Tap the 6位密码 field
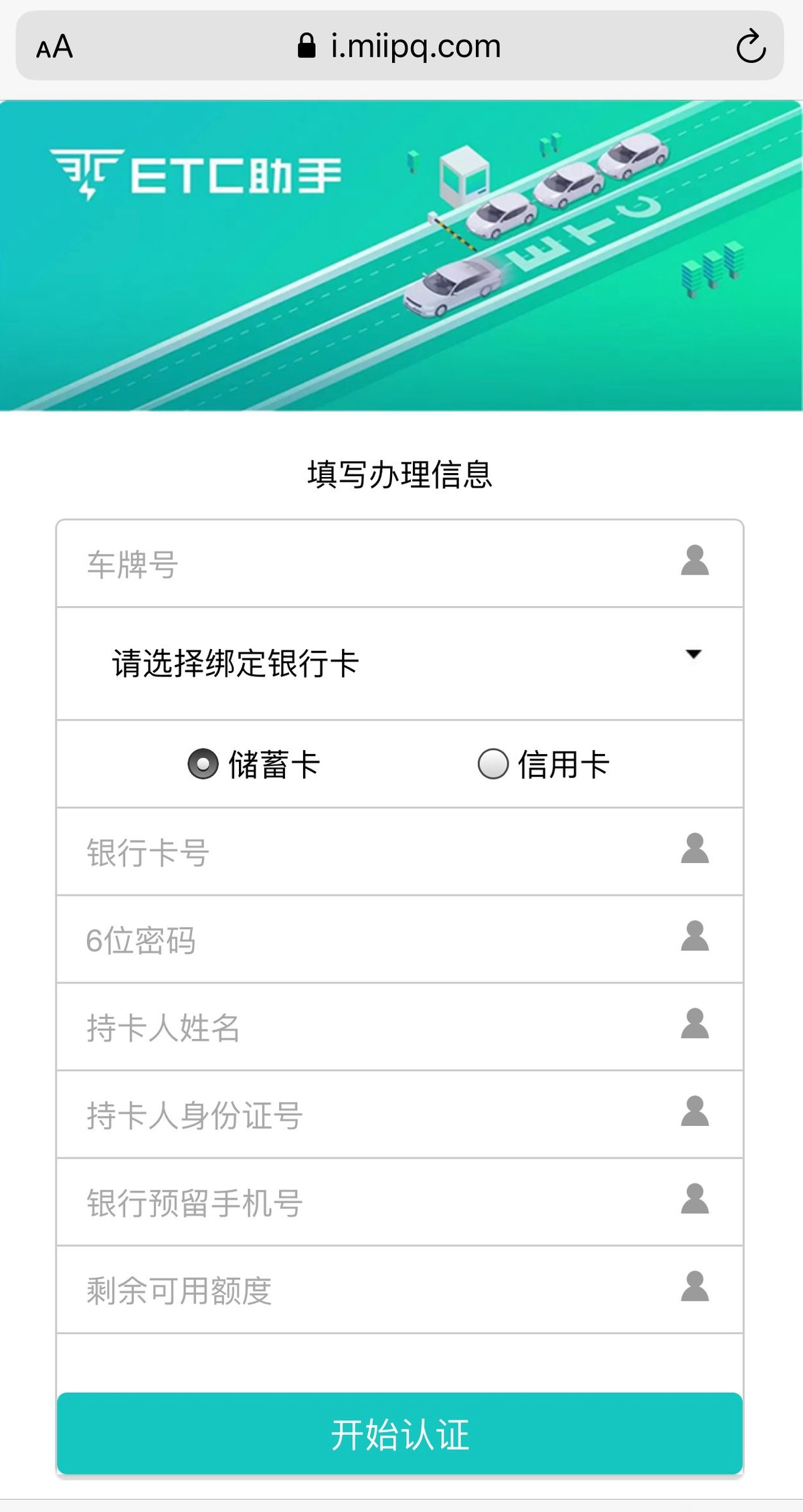The height and width of the screenshot is (1512, 803). pos(375,940)
